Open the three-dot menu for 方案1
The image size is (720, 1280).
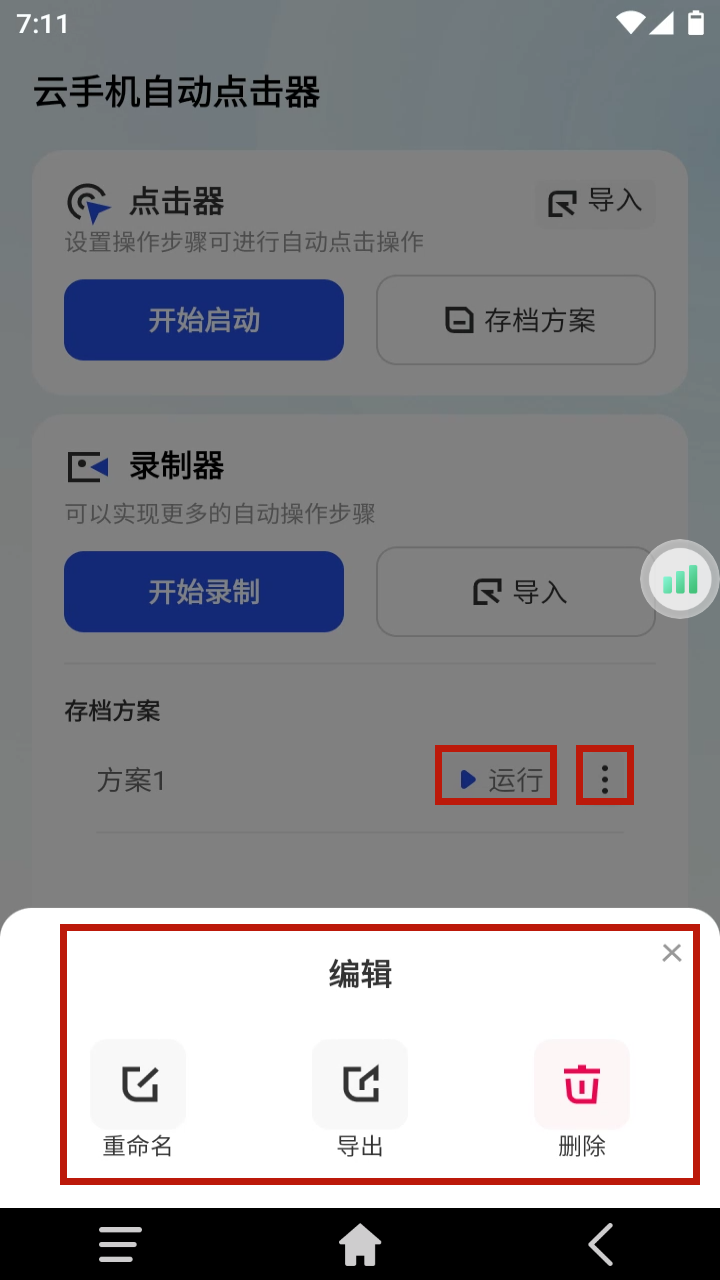click(x=605, y=775)
